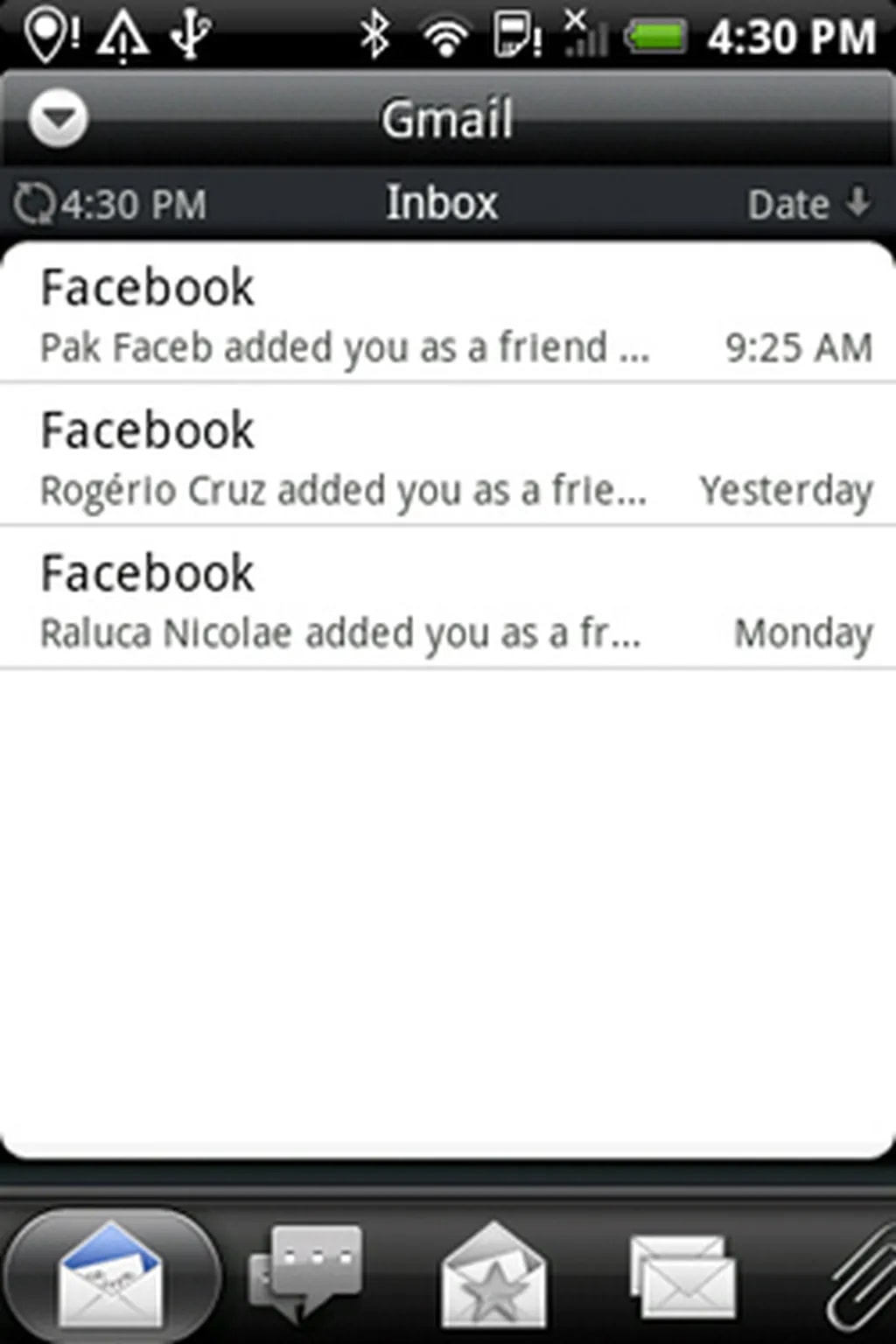Refresh the inbox with sync icon

35,204
